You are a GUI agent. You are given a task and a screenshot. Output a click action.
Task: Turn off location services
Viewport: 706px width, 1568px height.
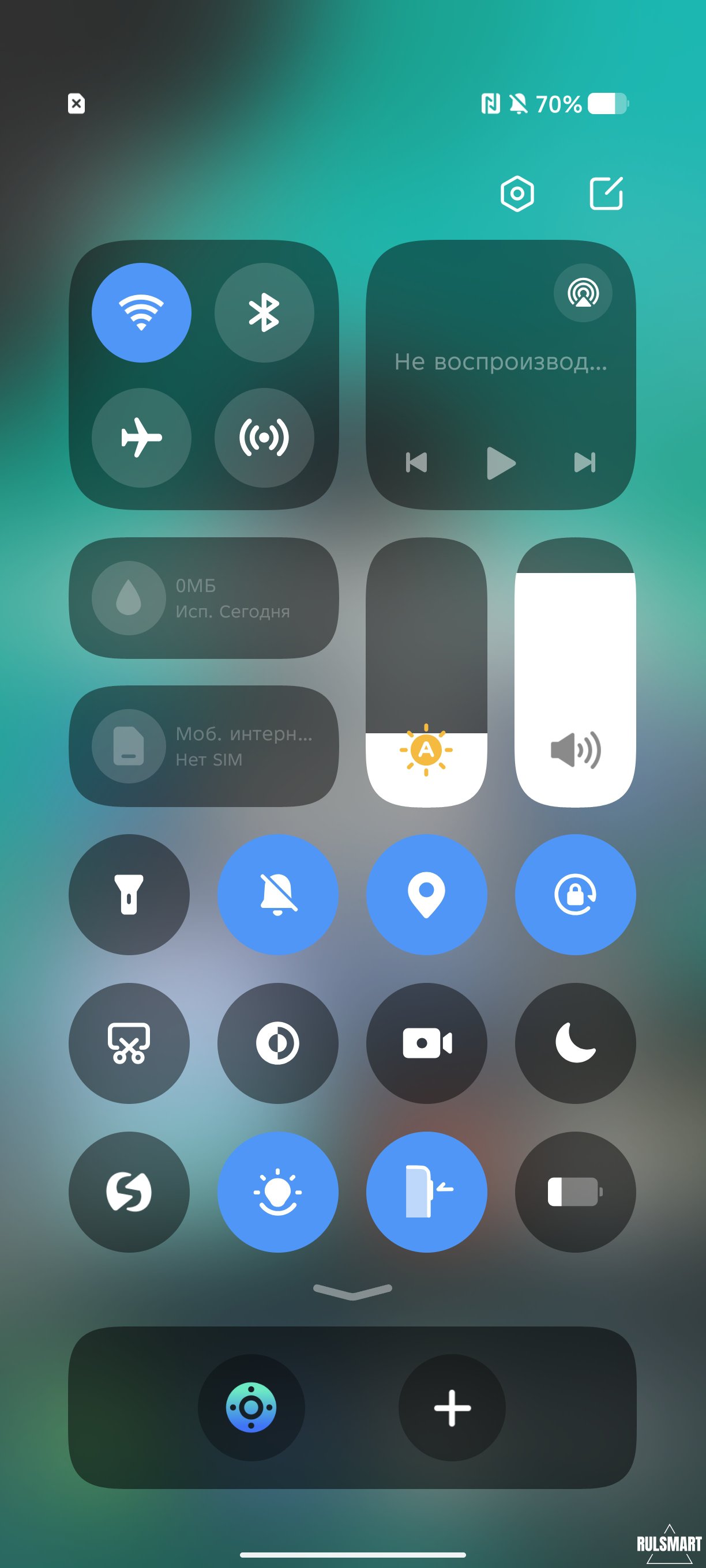(426, 894)
